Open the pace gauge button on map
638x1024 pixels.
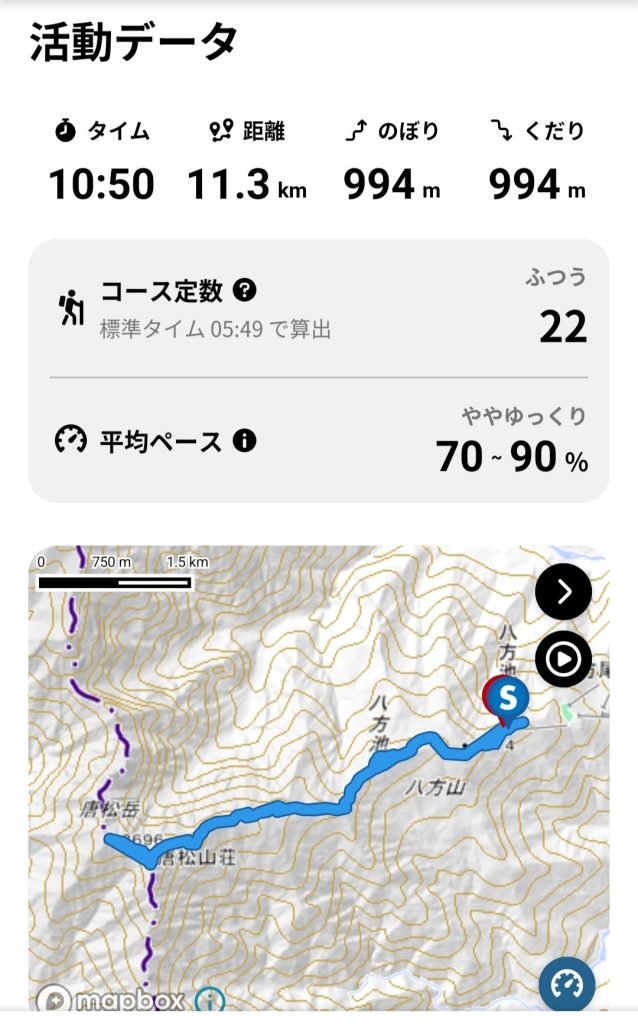coord(567,986)
